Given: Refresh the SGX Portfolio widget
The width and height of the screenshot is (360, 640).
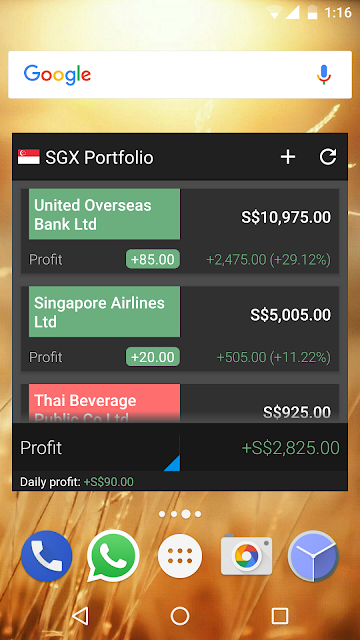Looking at the screenshot, I should point(328,157).
